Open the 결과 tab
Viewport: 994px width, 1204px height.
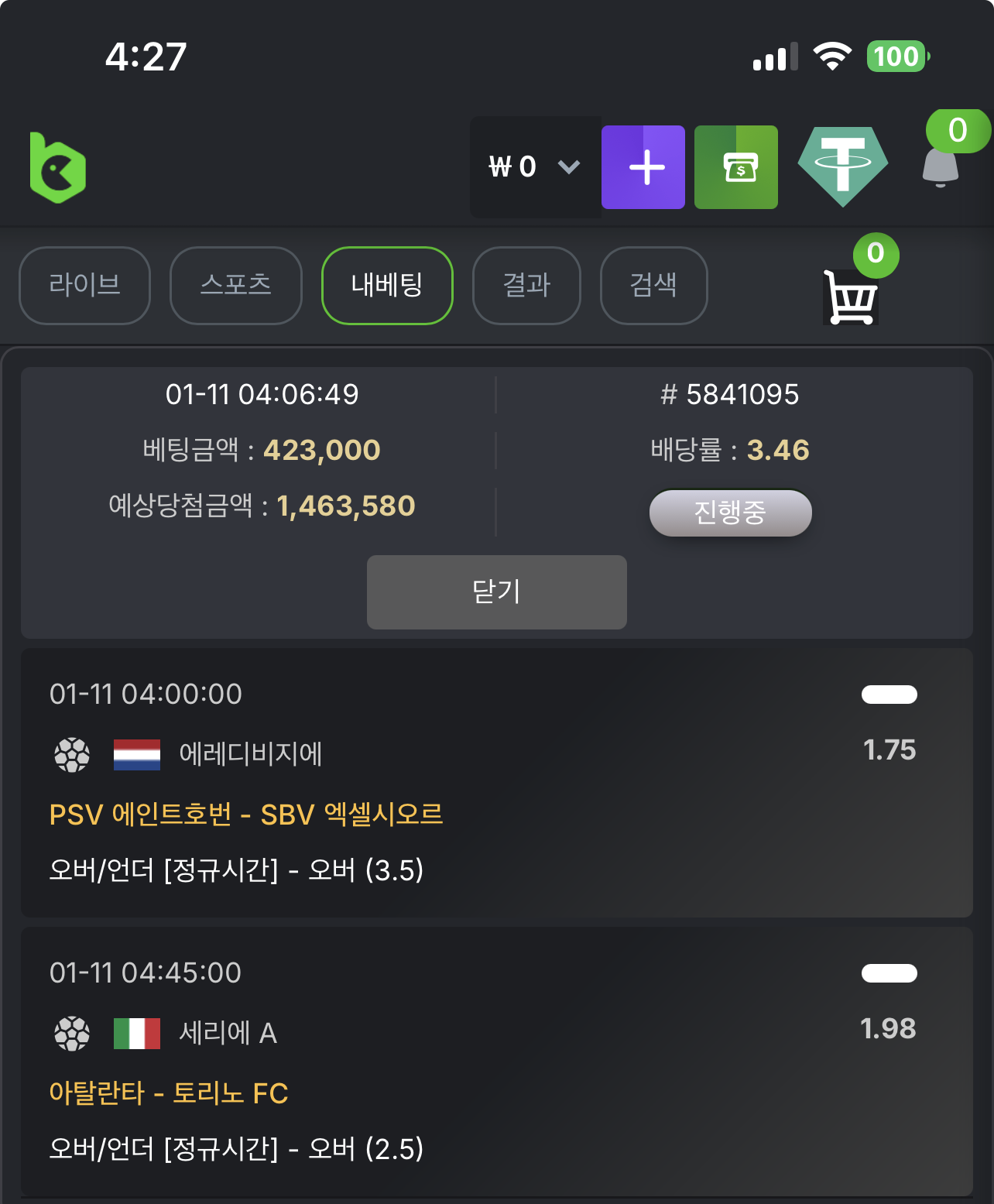pyautogui.click(x=526, y=285)
